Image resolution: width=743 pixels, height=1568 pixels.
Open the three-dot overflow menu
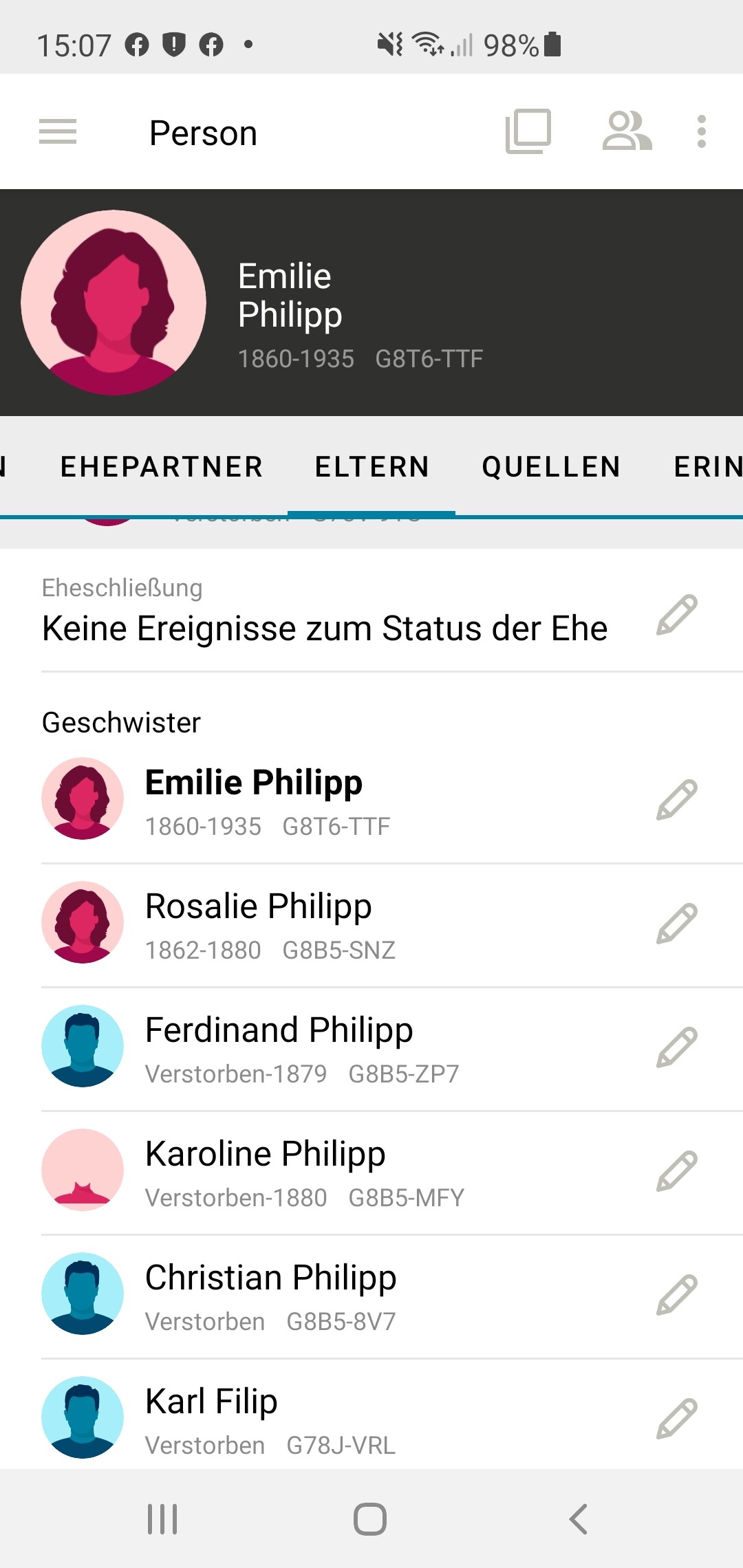tap(701, 131)
